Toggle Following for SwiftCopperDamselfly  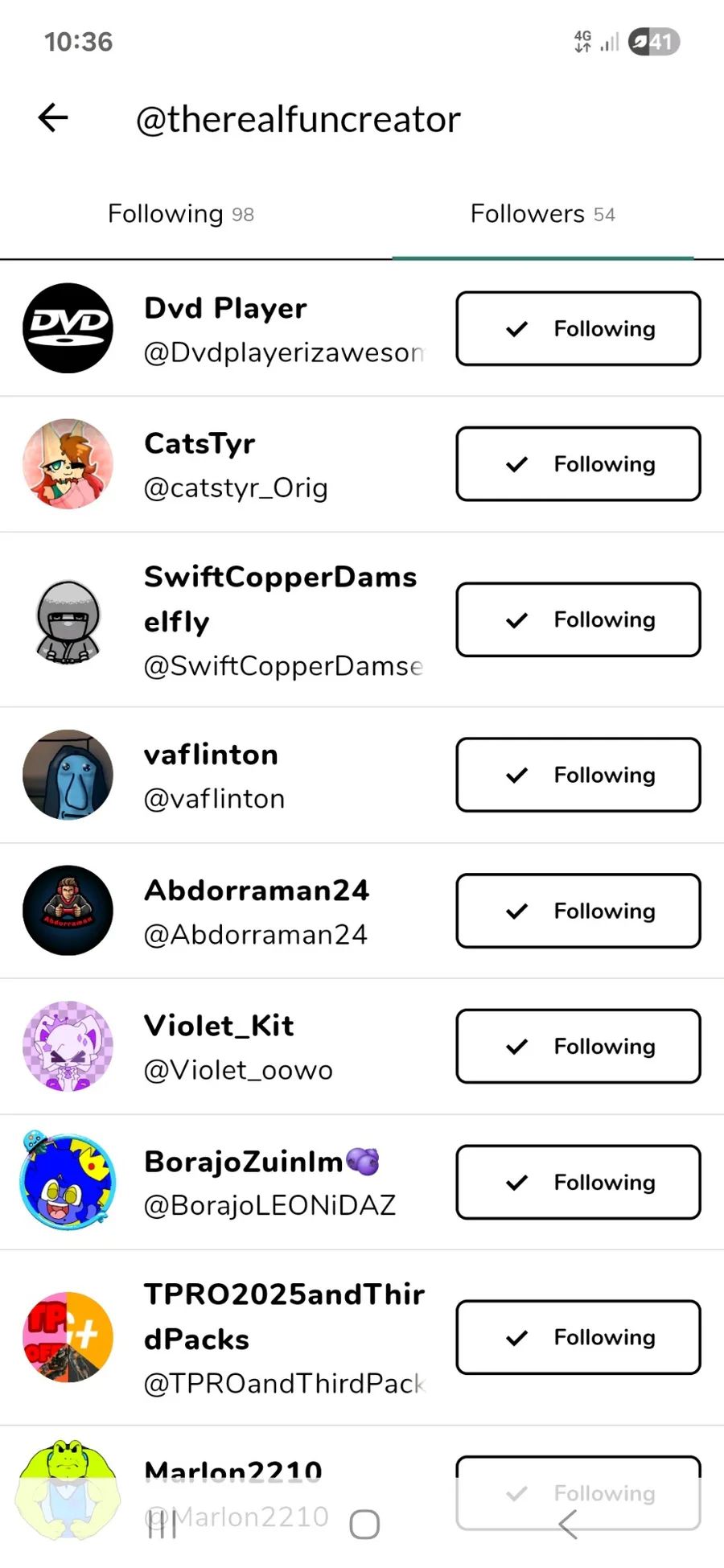578,620
